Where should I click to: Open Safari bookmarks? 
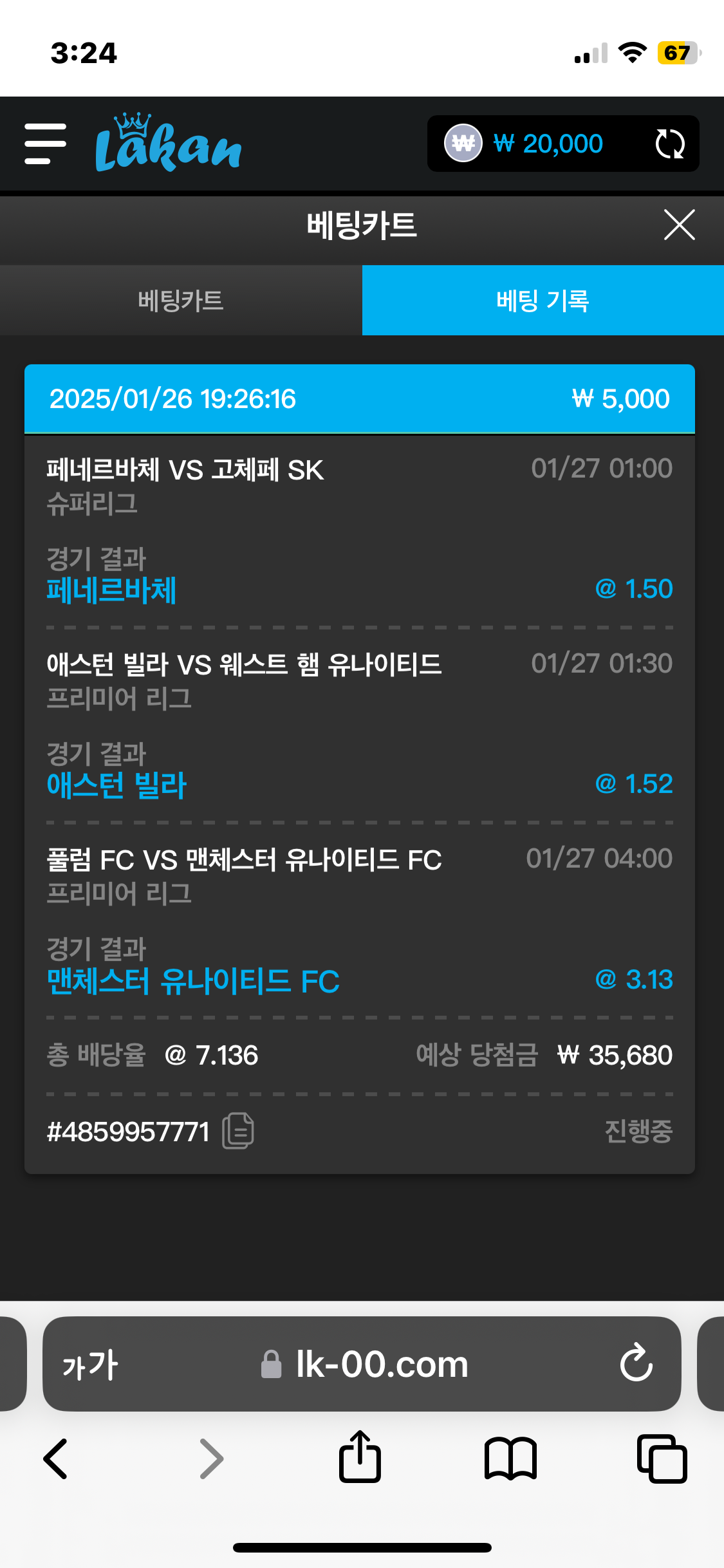(510, 1459)
